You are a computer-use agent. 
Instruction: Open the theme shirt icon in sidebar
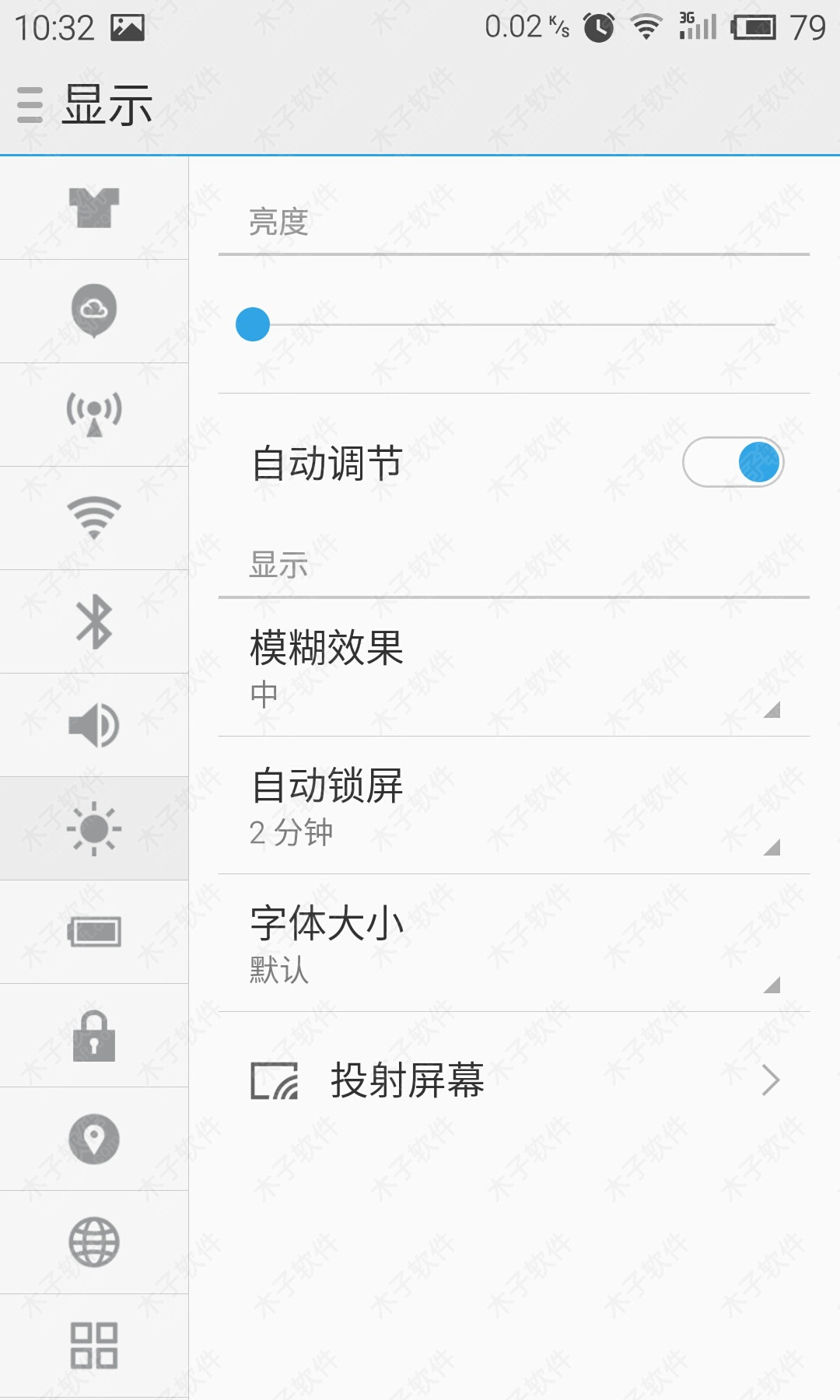pyautogui.click(x=94, y=208)
